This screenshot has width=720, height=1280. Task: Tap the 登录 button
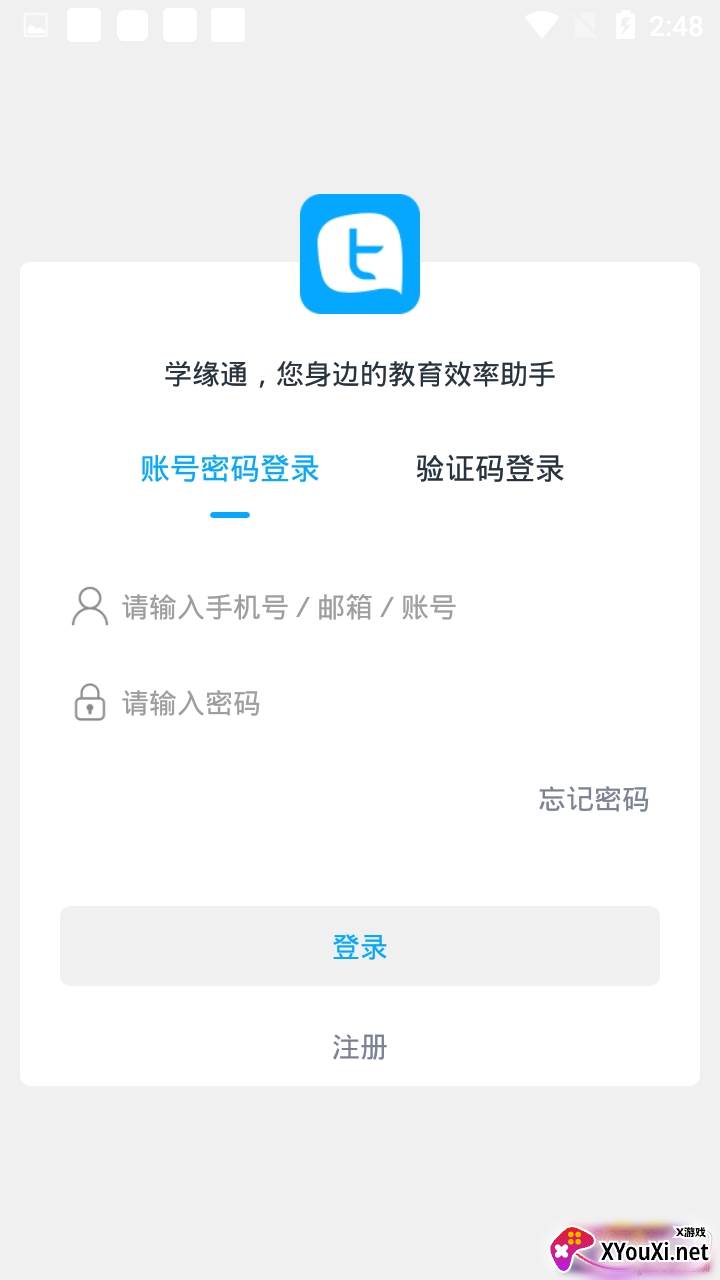360,946
